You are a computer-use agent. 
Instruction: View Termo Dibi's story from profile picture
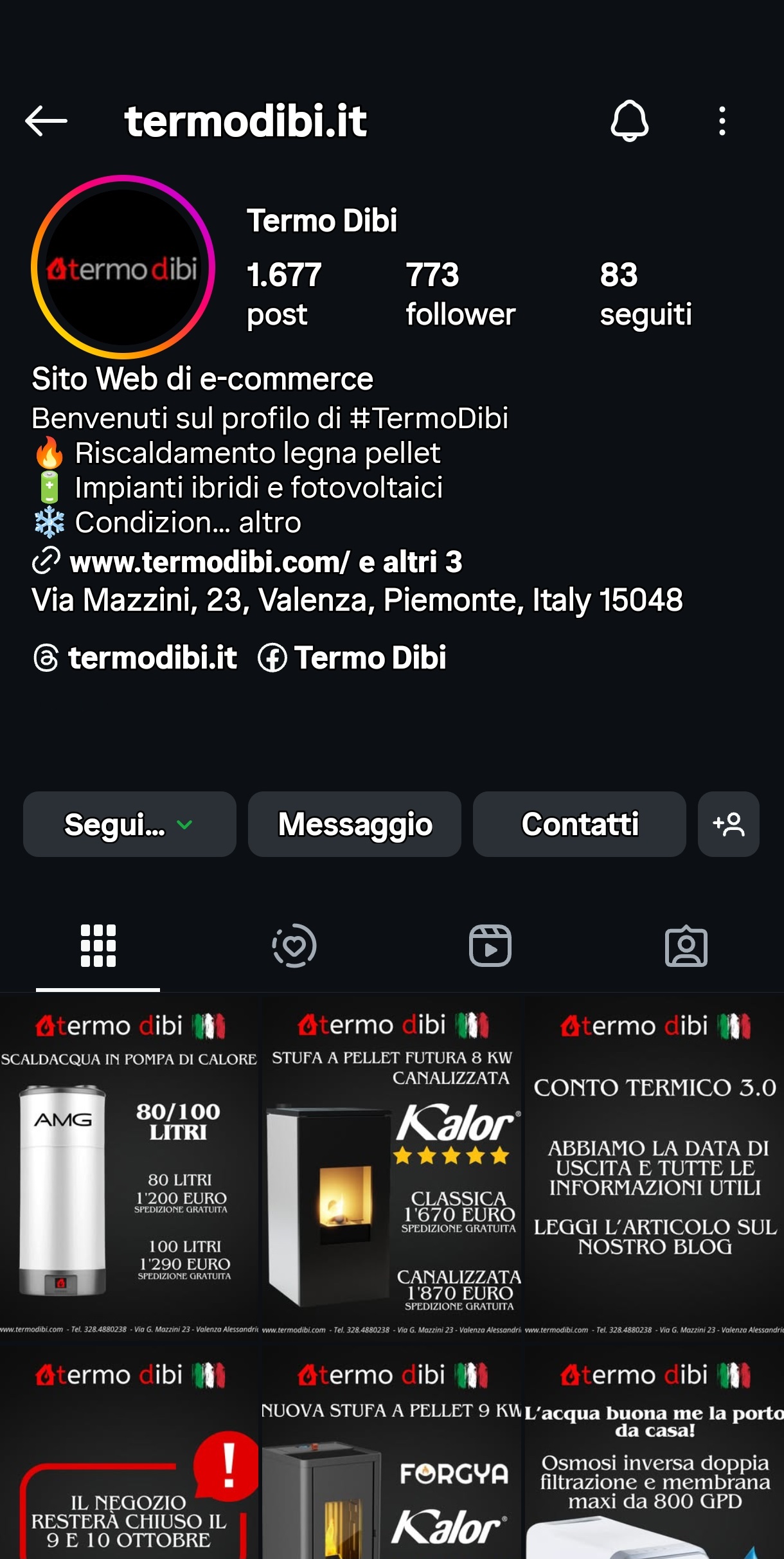pos(123,267)
